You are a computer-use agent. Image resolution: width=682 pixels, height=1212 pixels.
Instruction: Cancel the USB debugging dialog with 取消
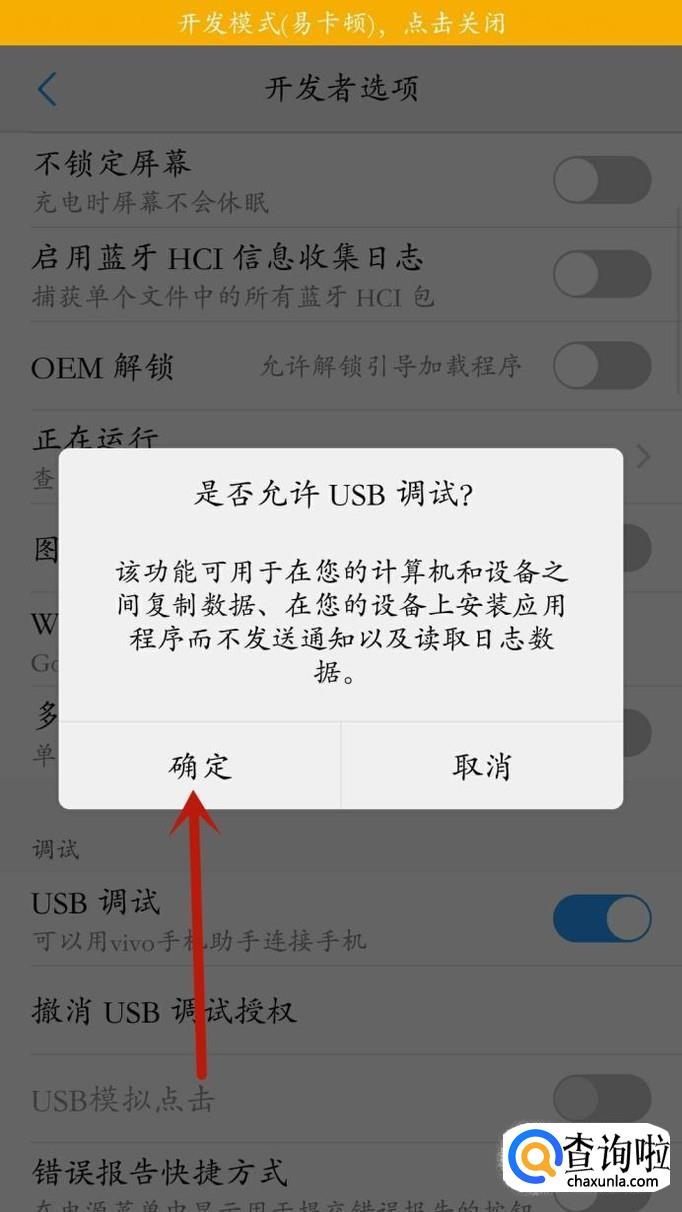pos(482,766)
